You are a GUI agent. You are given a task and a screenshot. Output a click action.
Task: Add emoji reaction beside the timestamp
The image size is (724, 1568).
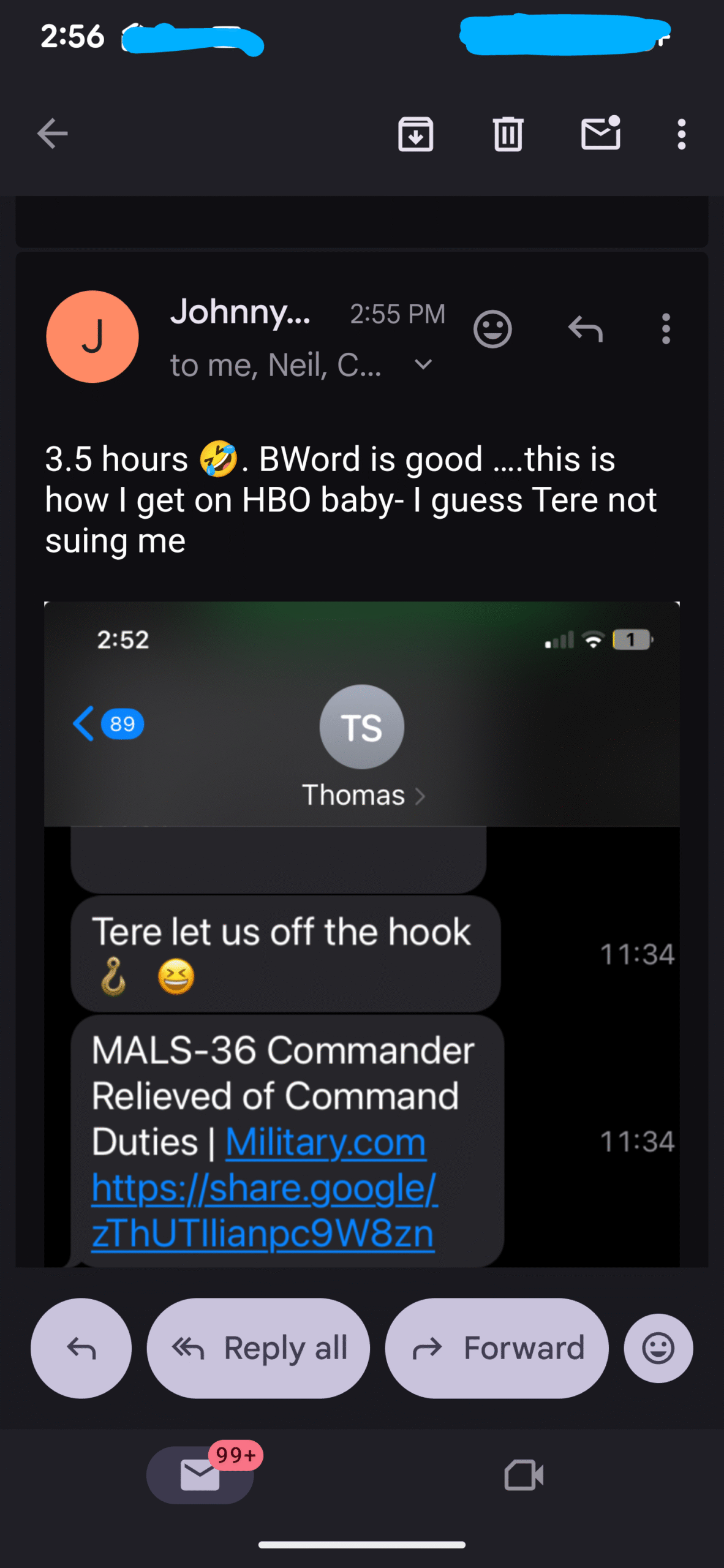tap(492, 330)
